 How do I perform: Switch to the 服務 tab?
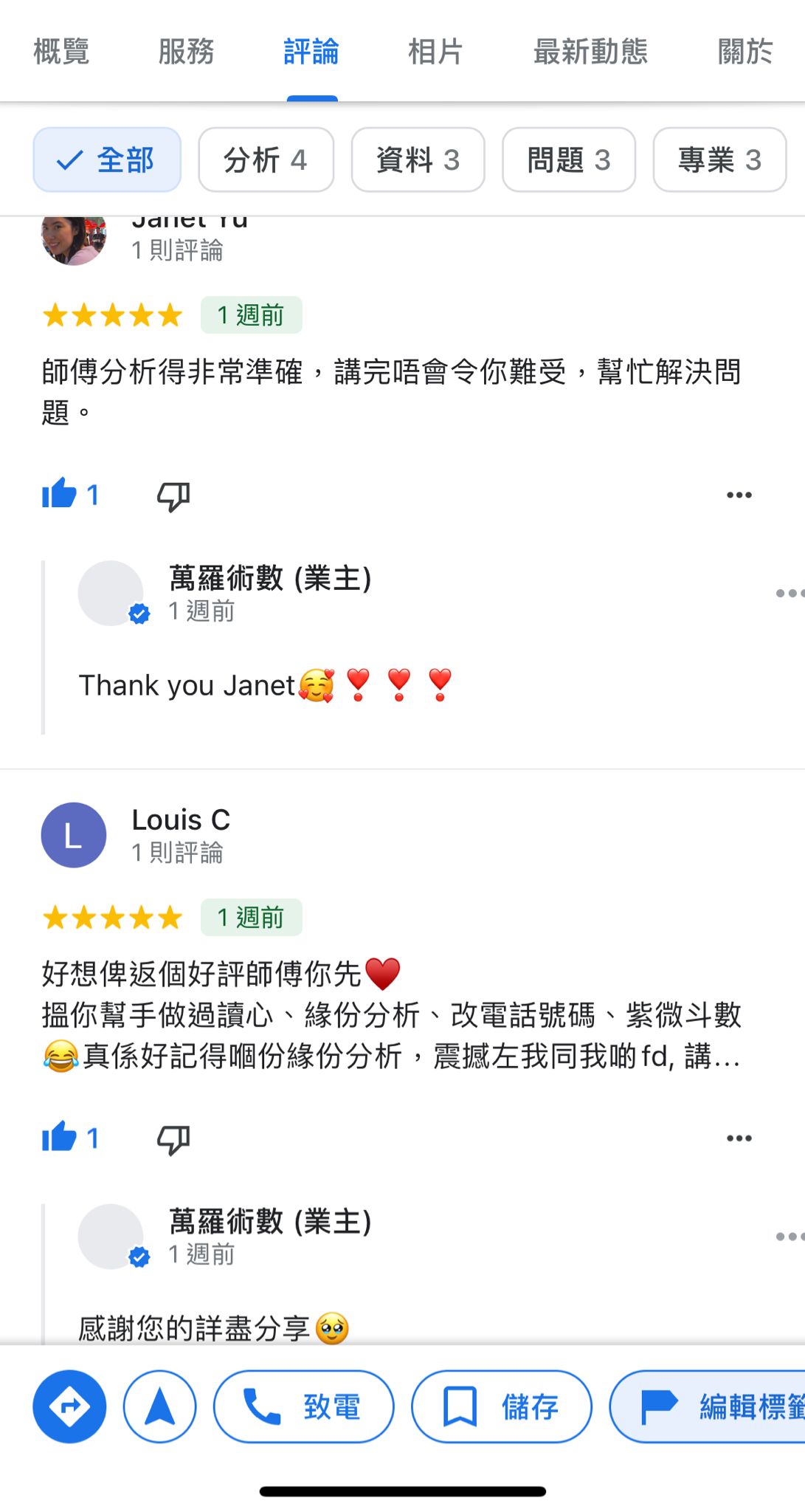tap(186, 52)
